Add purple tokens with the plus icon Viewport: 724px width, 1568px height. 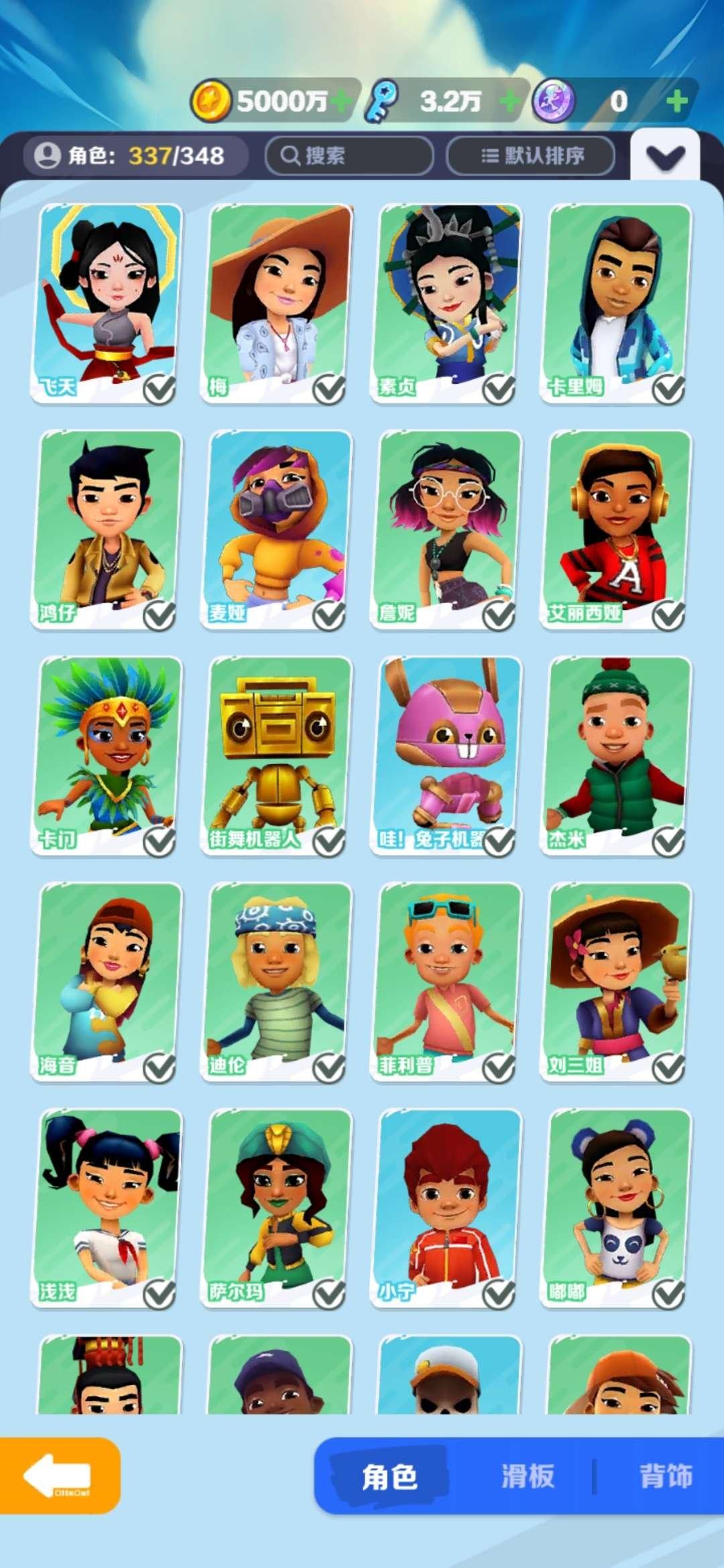677,102
